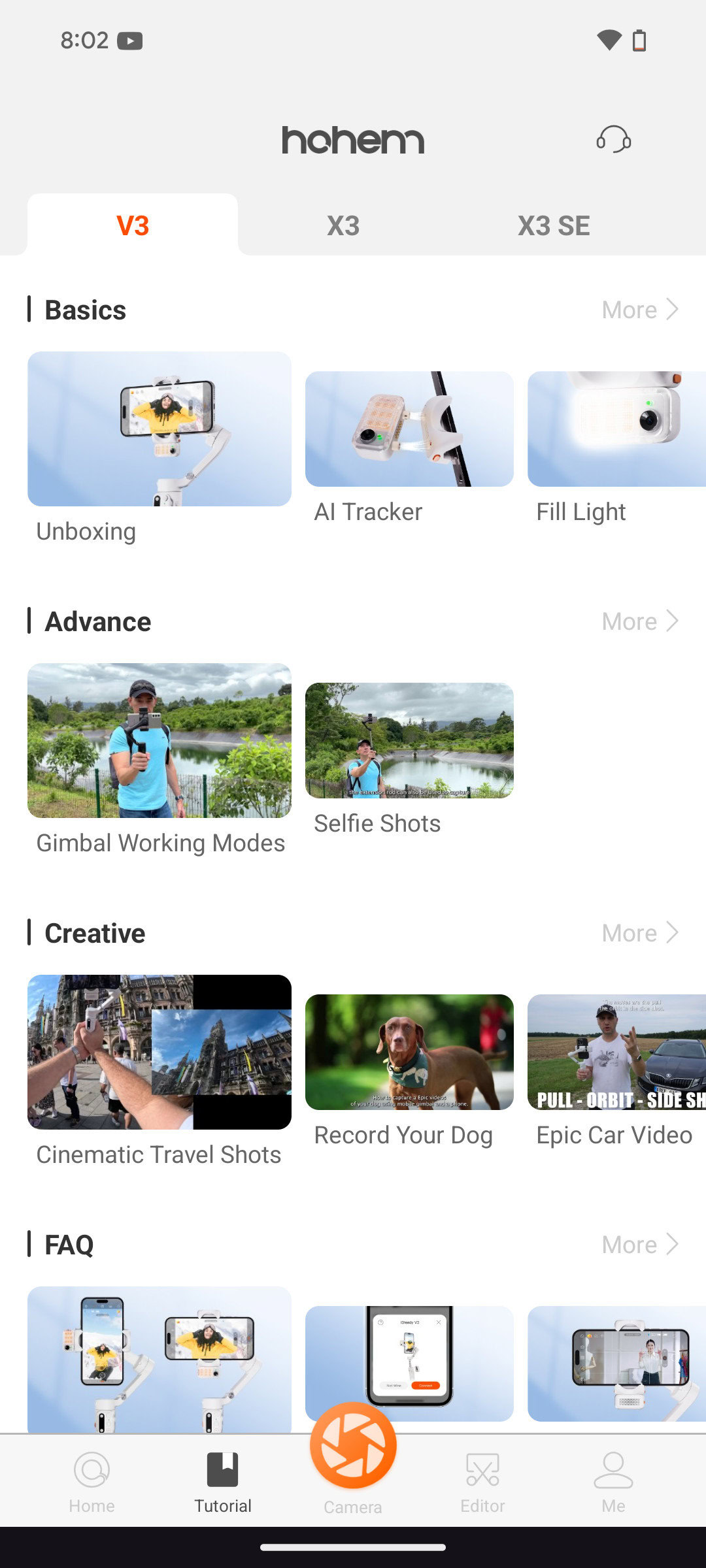This screenshot has width=706, height=1568.
Task: Open Record Your Dog video
Action: pos(409,1053)
